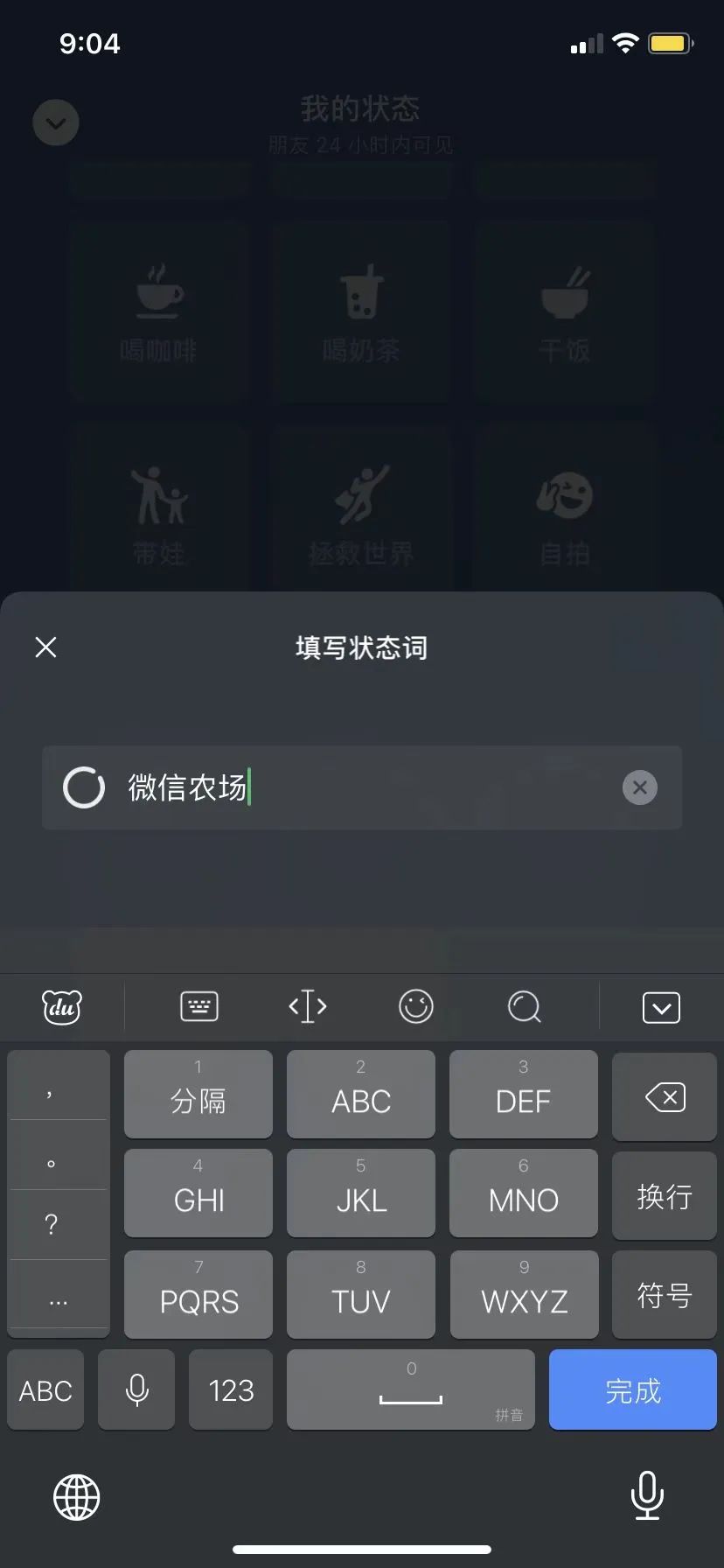Open cursor movement tool

point(308,1007)
